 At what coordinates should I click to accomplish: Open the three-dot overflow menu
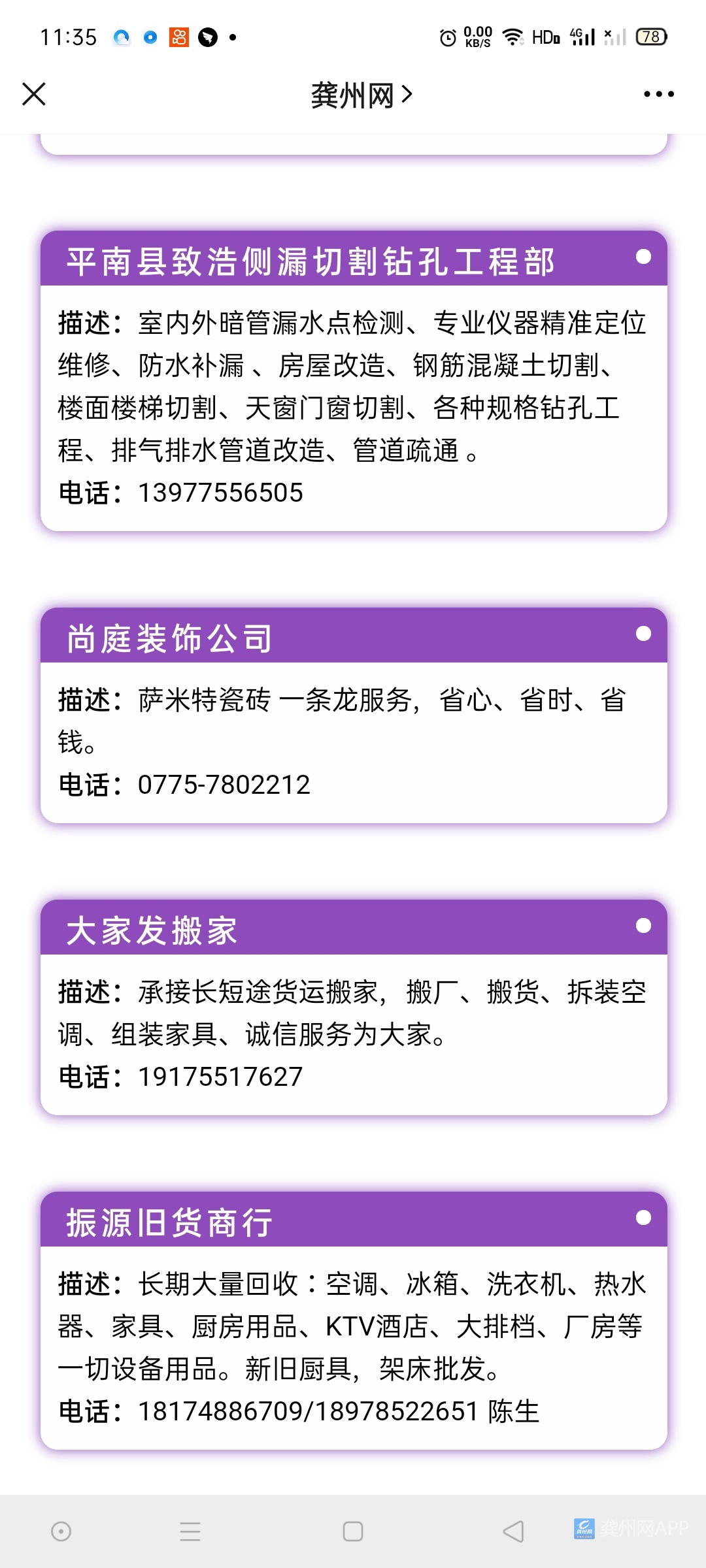[658, 95]
